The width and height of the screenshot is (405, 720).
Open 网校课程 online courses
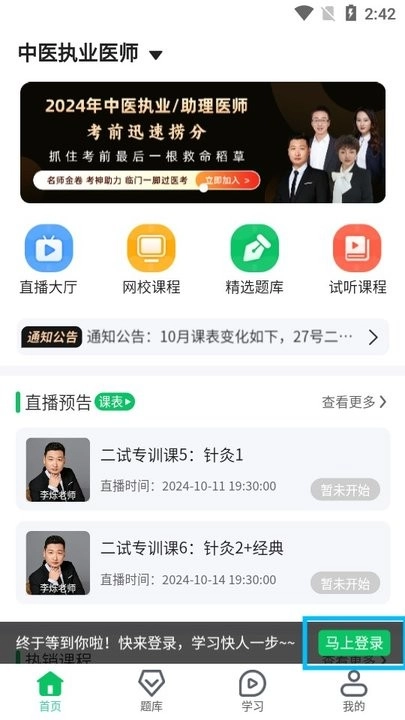tap(151, 259)
